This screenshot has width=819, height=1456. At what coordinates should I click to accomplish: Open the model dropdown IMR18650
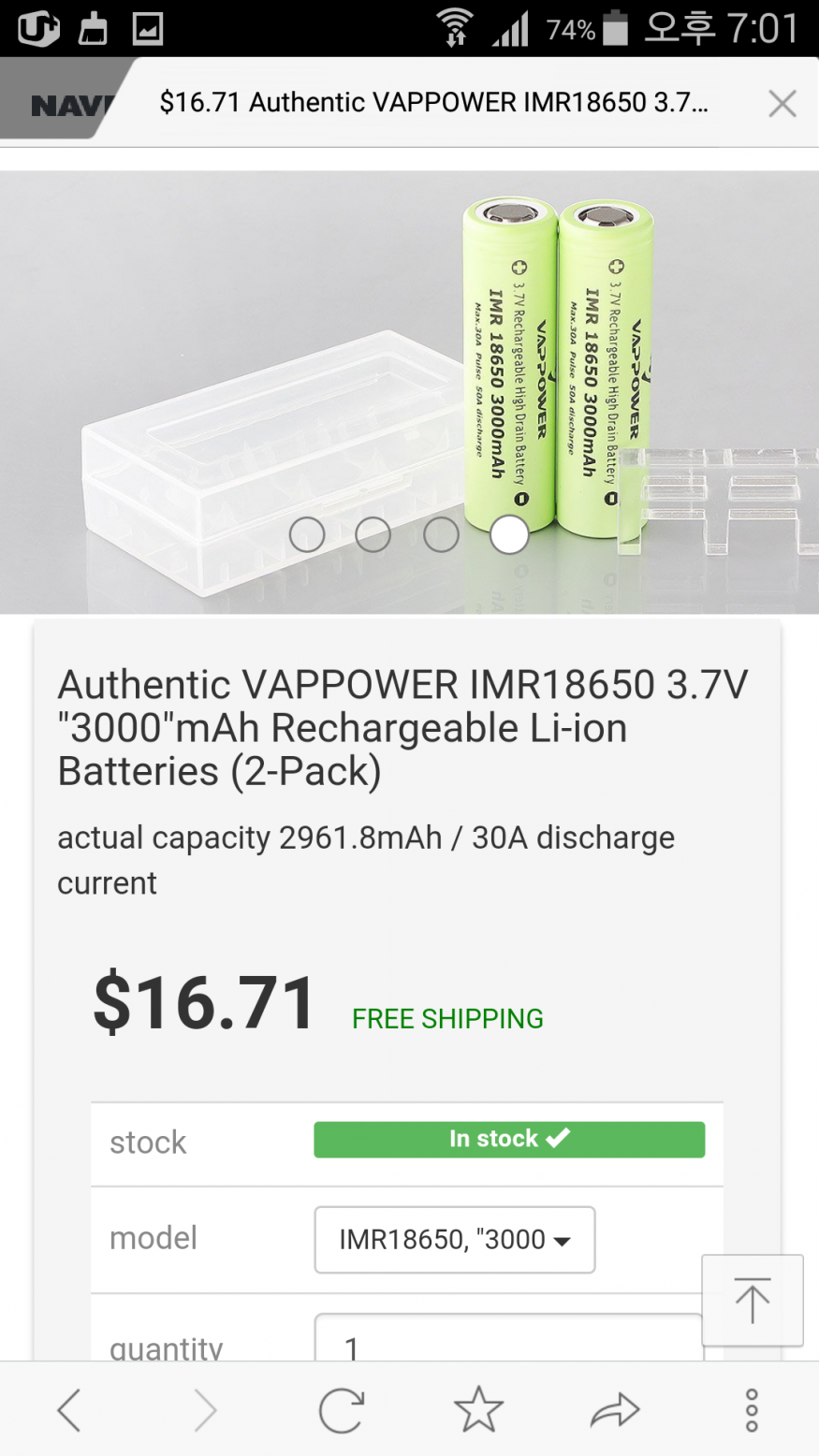tap(454, 1240)
